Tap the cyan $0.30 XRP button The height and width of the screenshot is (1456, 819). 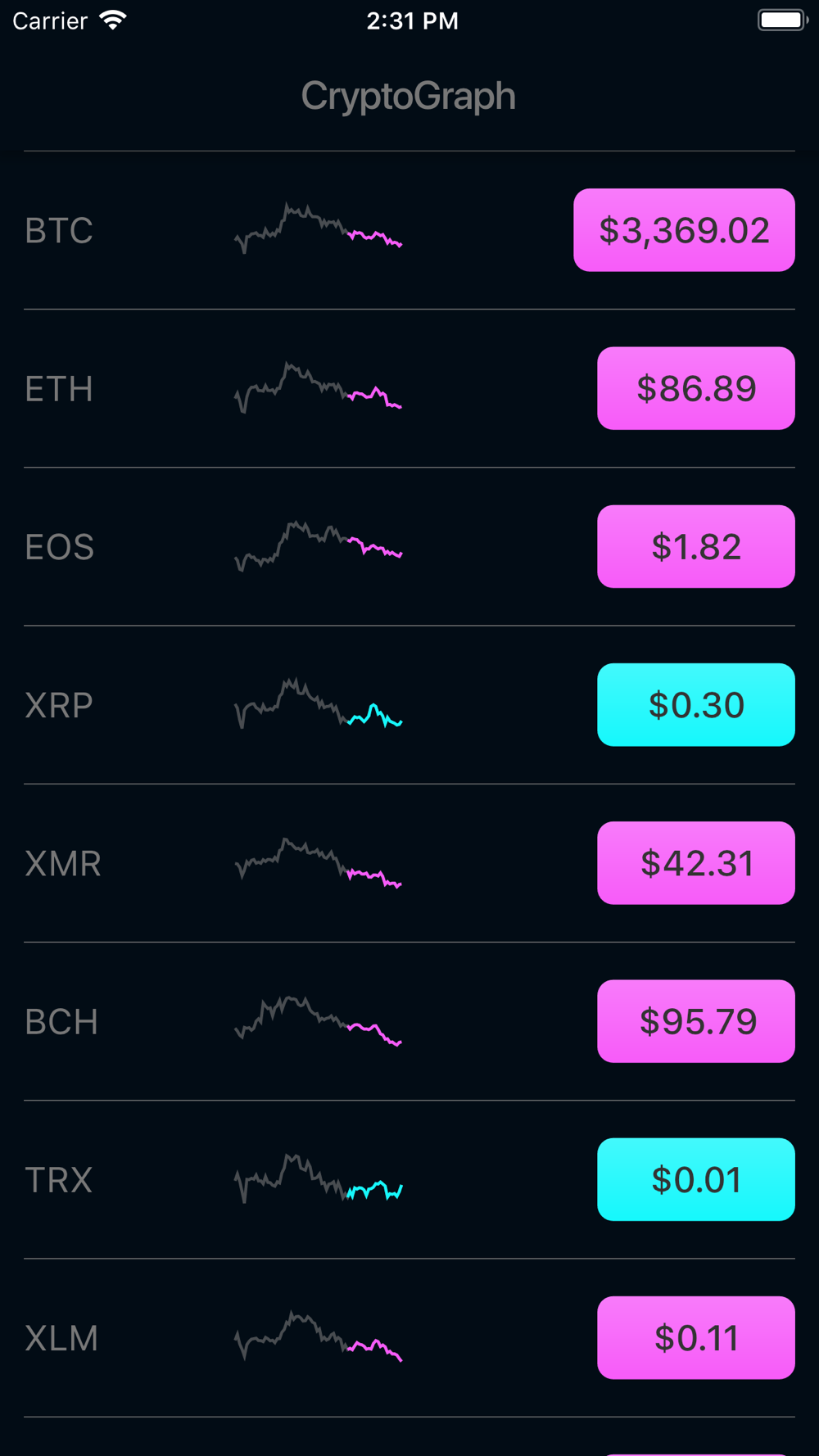coord(695,705)
